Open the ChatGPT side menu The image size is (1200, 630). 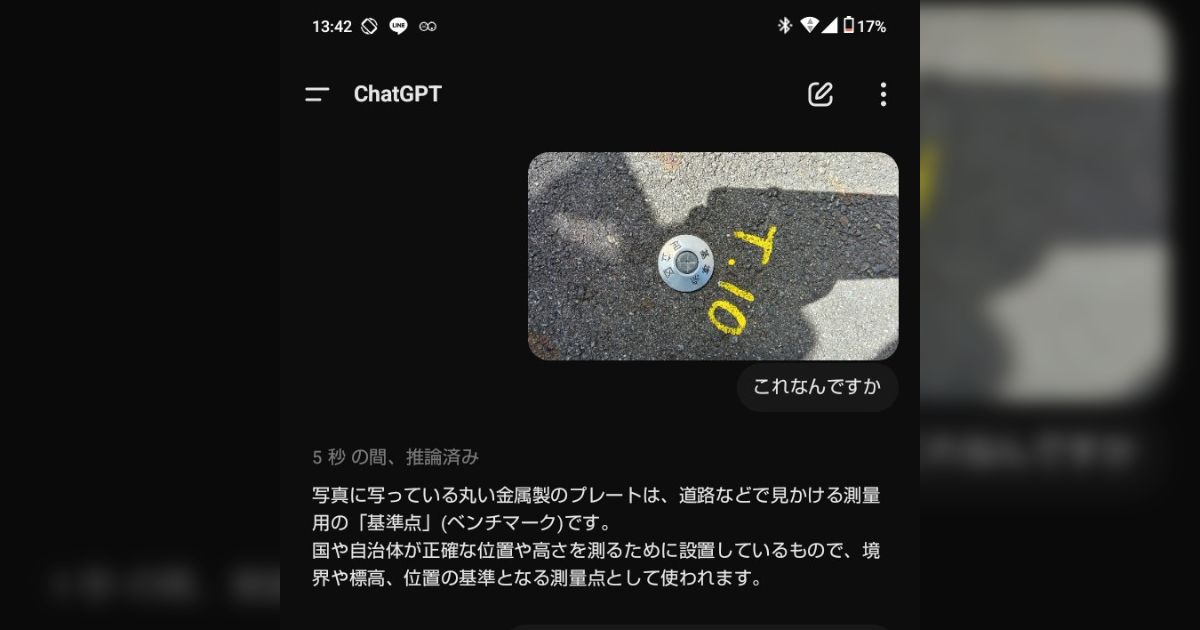[x=317, y=95]
